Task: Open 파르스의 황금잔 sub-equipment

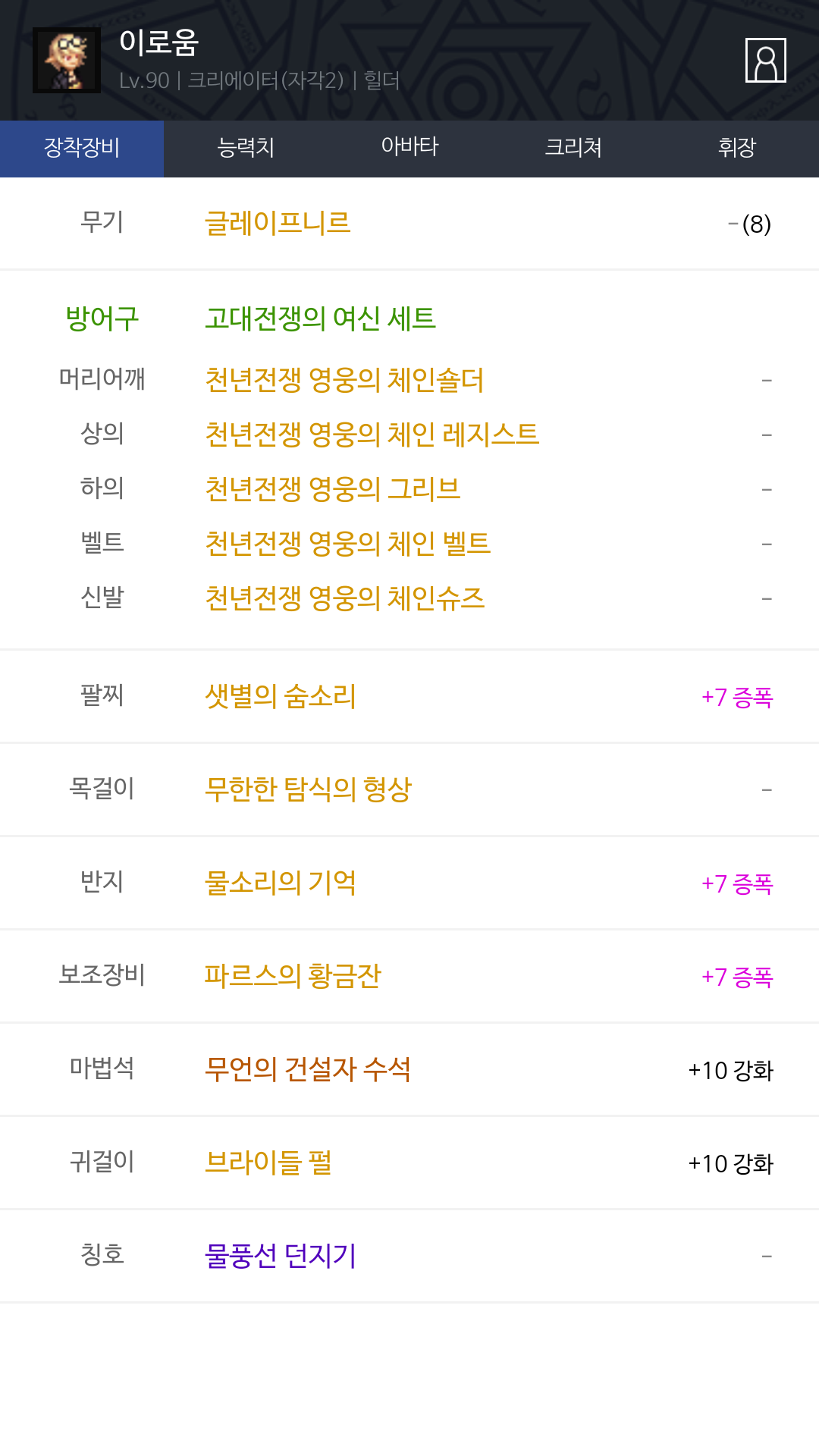Action: point(293,976)
